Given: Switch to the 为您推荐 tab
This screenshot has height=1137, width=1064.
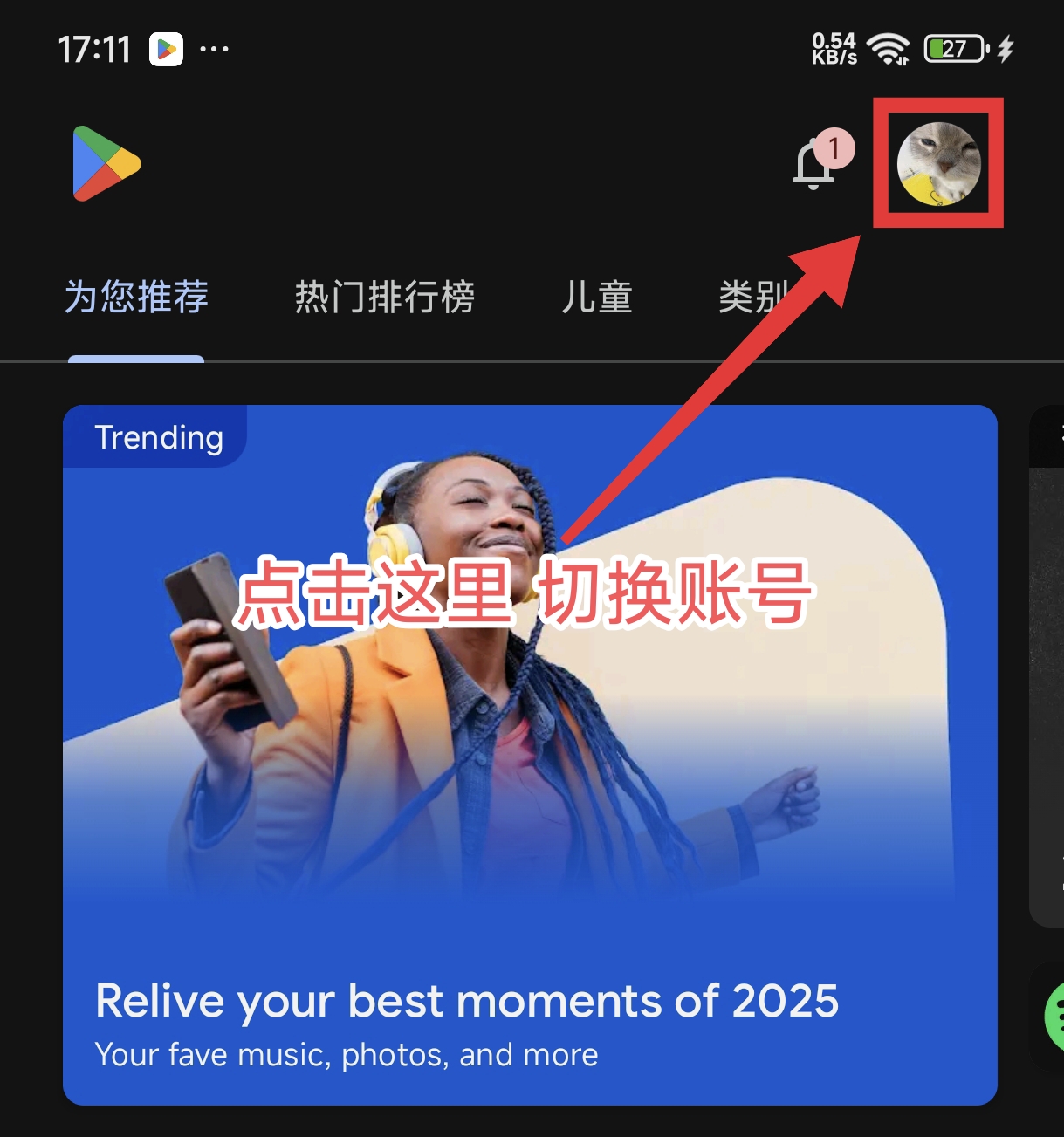Looking at the screenshot, I should pos(136,297).
